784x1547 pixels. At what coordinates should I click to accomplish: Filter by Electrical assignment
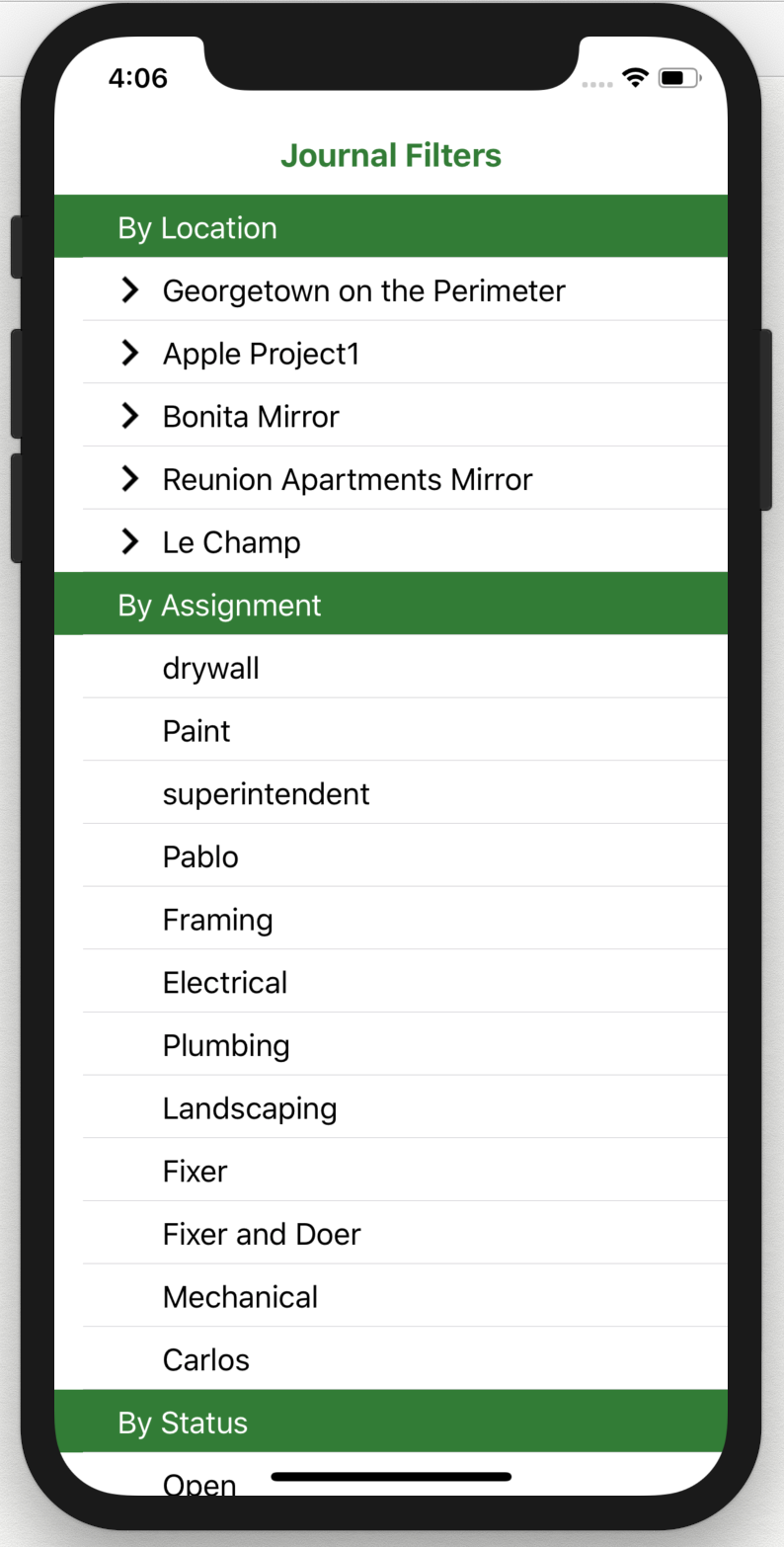pos(225,983)
